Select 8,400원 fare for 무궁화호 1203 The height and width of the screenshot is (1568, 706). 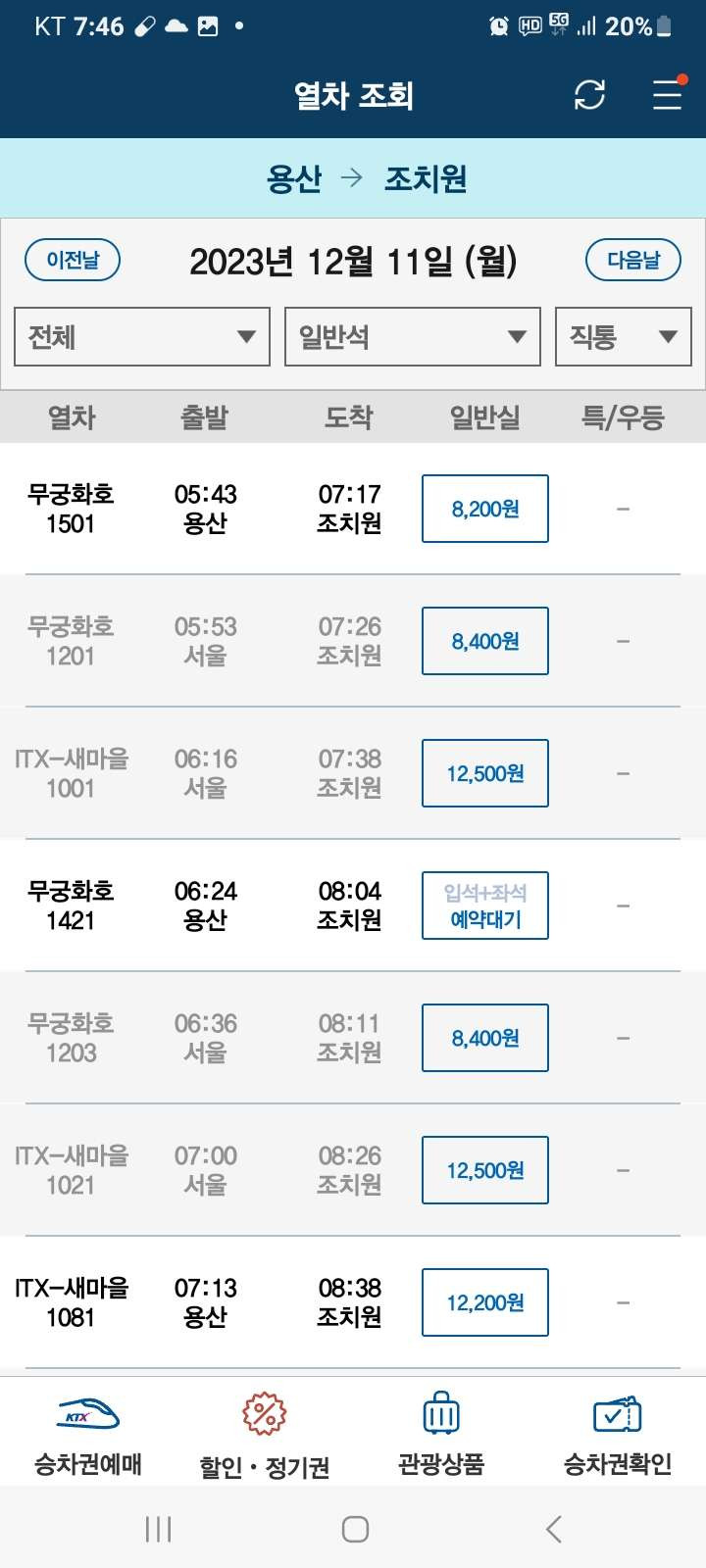(x=485, y=1038)
